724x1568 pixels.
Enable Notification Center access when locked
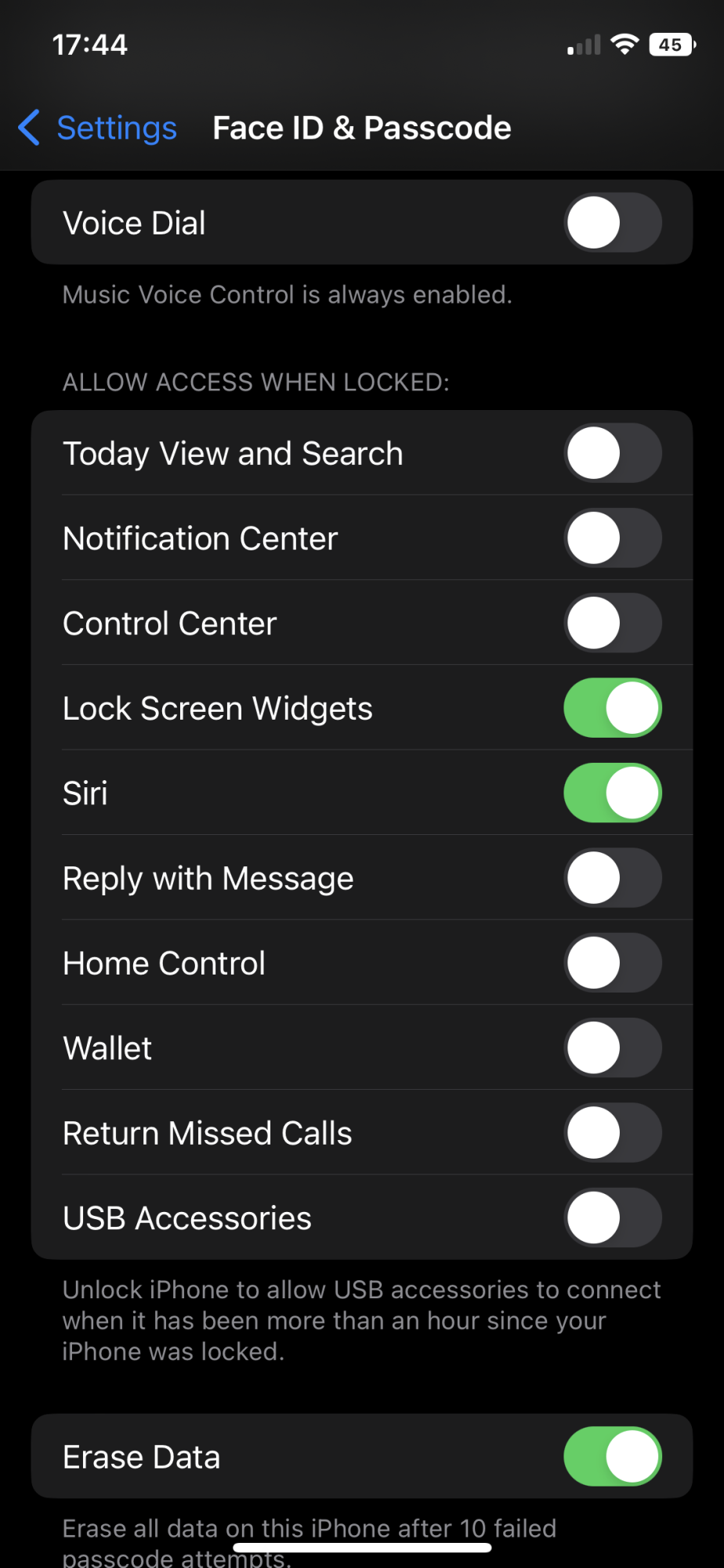(612, 539)
